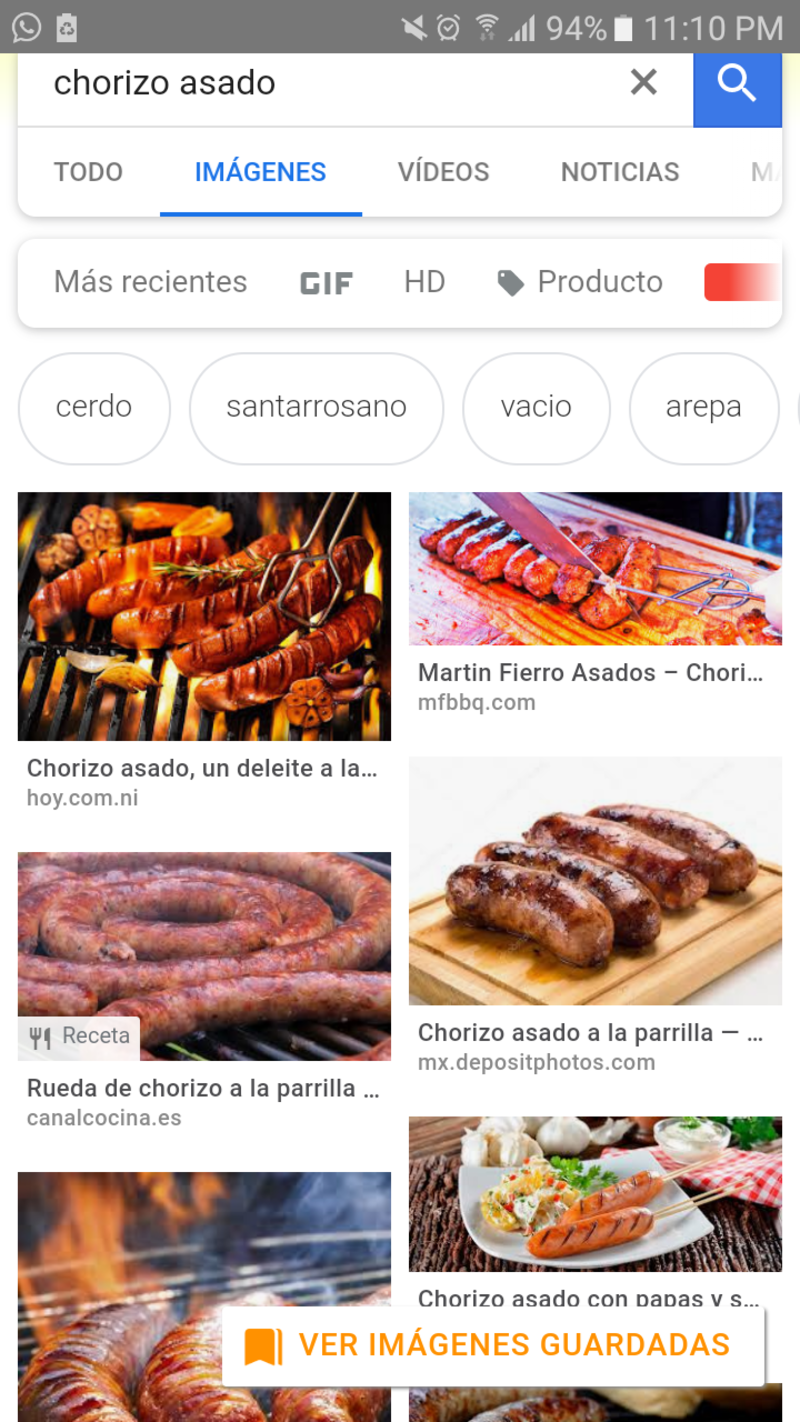The height and width of the screenshot is (1422, 800).
Task: Choose the 'vacio' search refinement
Action: pos(536,407)
